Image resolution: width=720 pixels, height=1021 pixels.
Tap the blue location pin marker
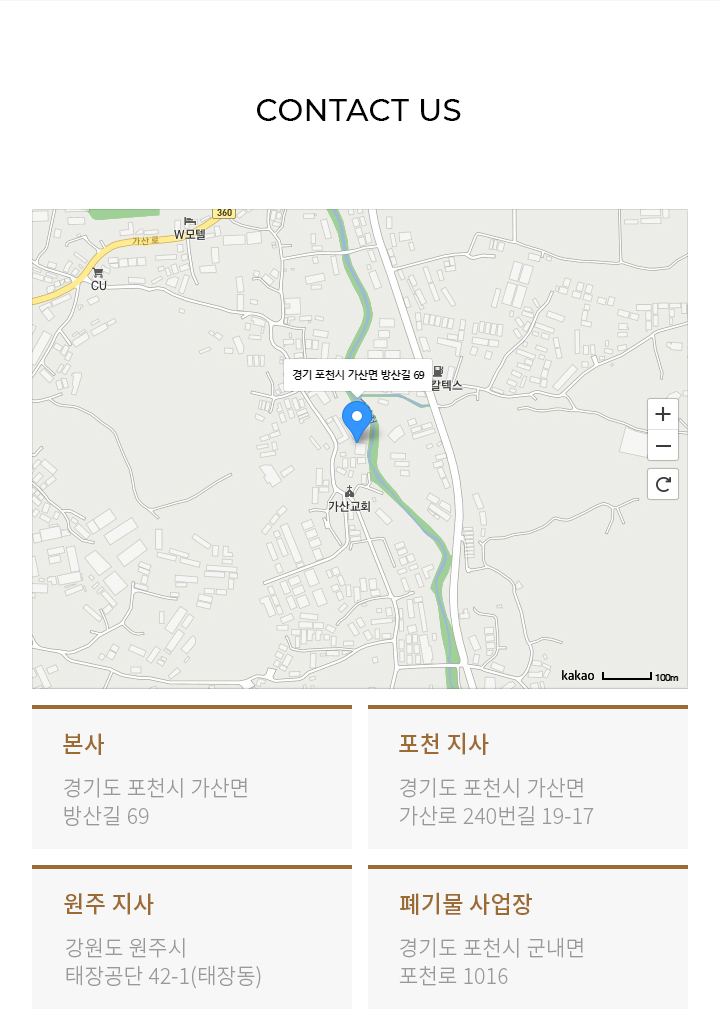click(356, 420)
